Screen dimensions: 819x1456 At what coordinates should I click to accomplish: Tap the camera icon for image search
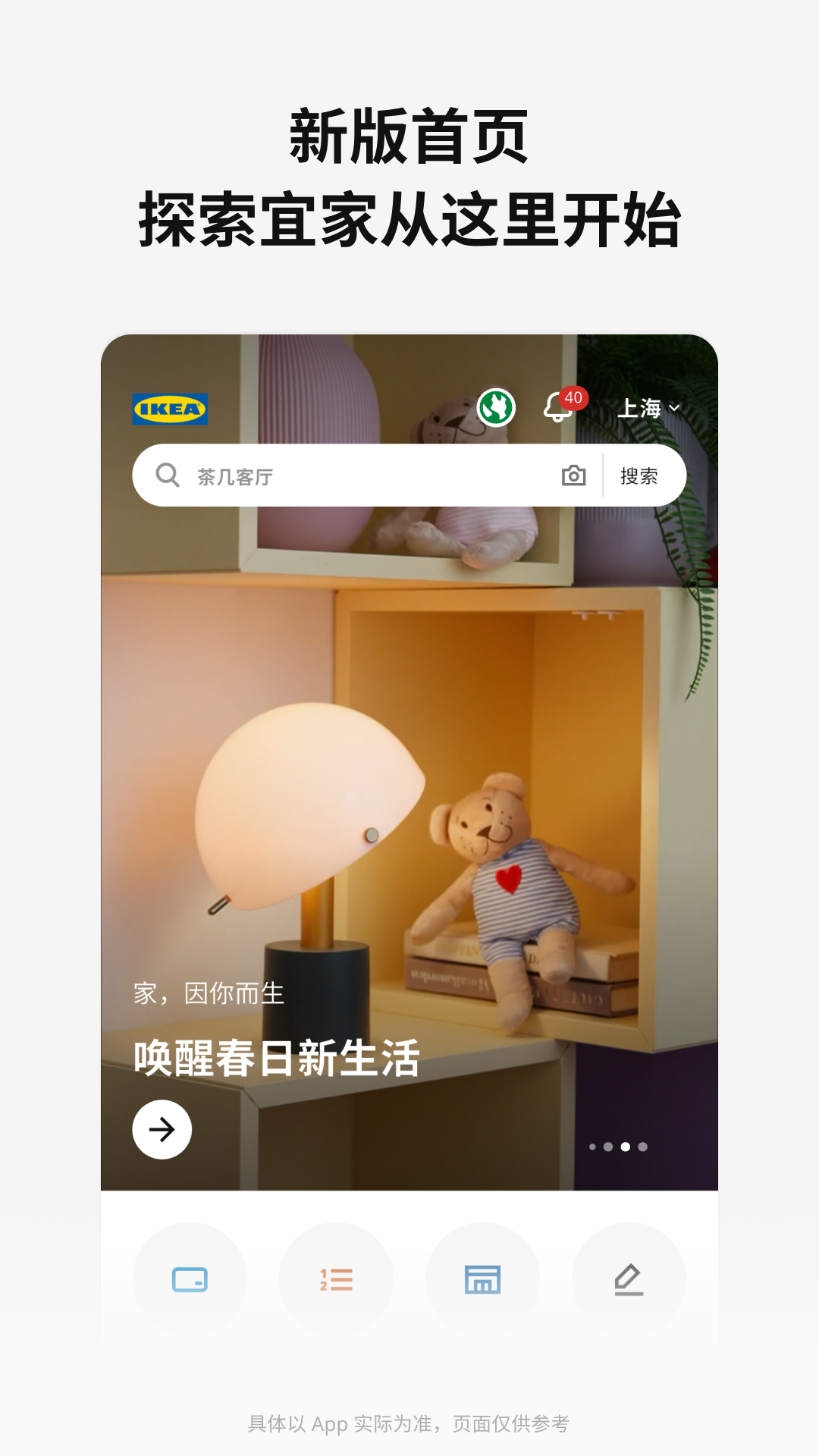click(x=574, y=475)
